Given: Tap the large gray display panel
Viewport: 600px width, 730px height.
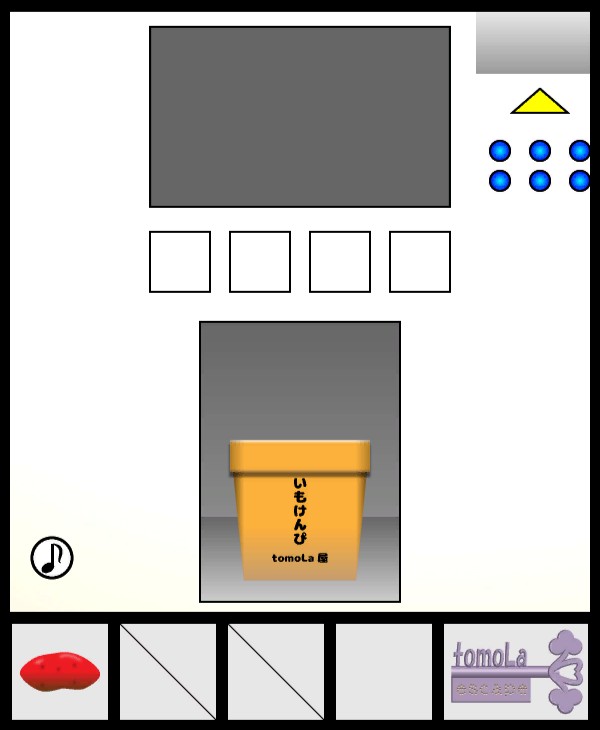Looking at the screenshot, I should pyautogui.click(x=300, y=117).
